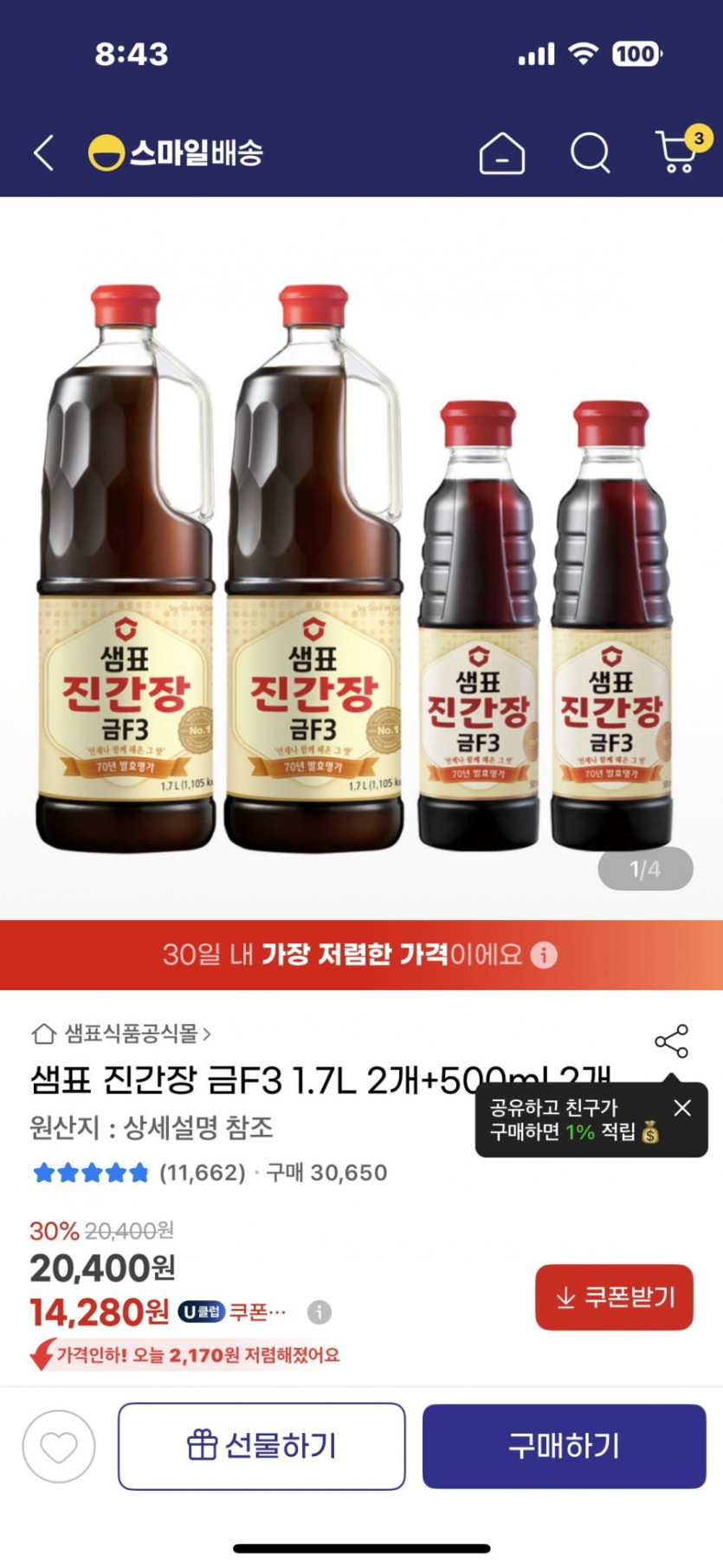This screenshot has height=1568, width=723.
Task: Open the shopping cart with 3 items
Action: point(678,152)
